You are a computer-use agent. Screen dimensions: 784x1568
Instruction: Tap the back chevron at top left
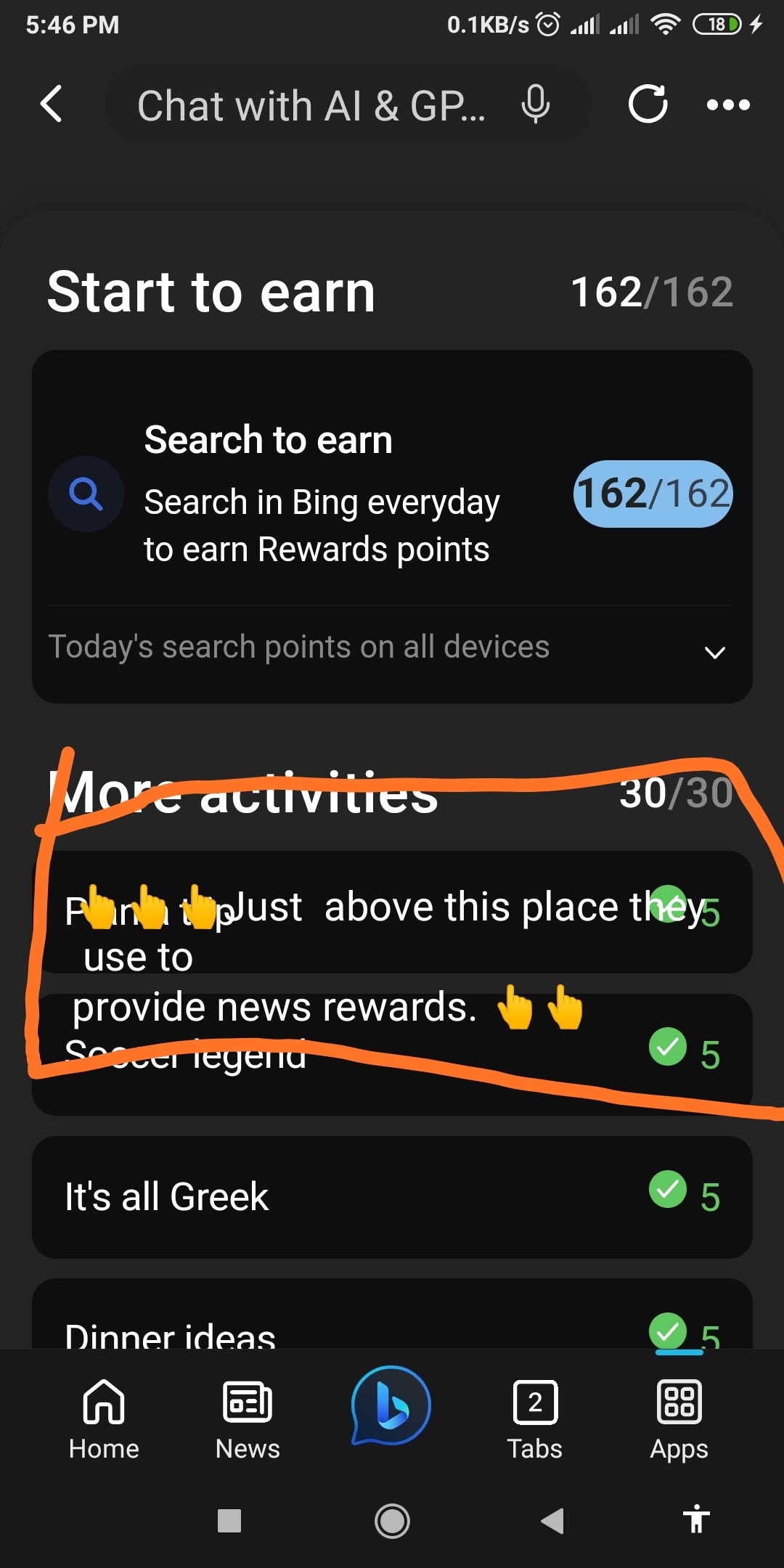pos(52,104)
